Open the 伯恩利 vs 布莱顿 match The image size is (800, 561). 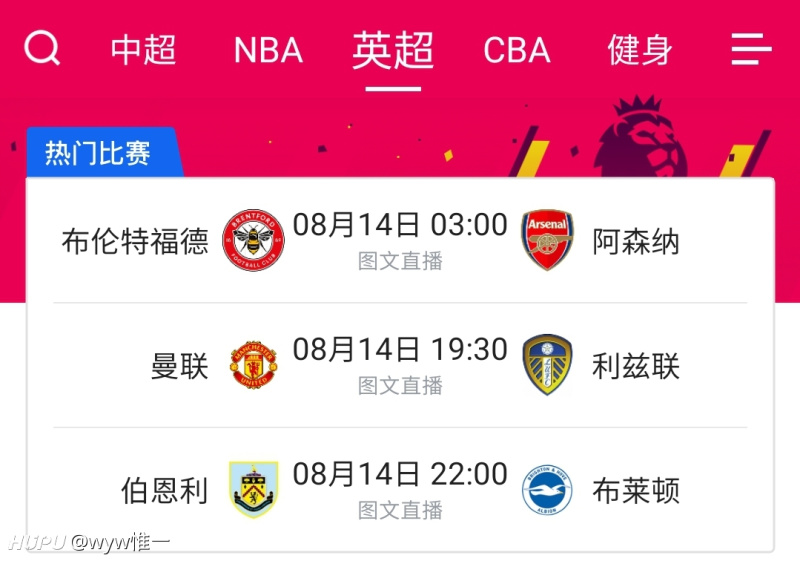click(400, 490)
